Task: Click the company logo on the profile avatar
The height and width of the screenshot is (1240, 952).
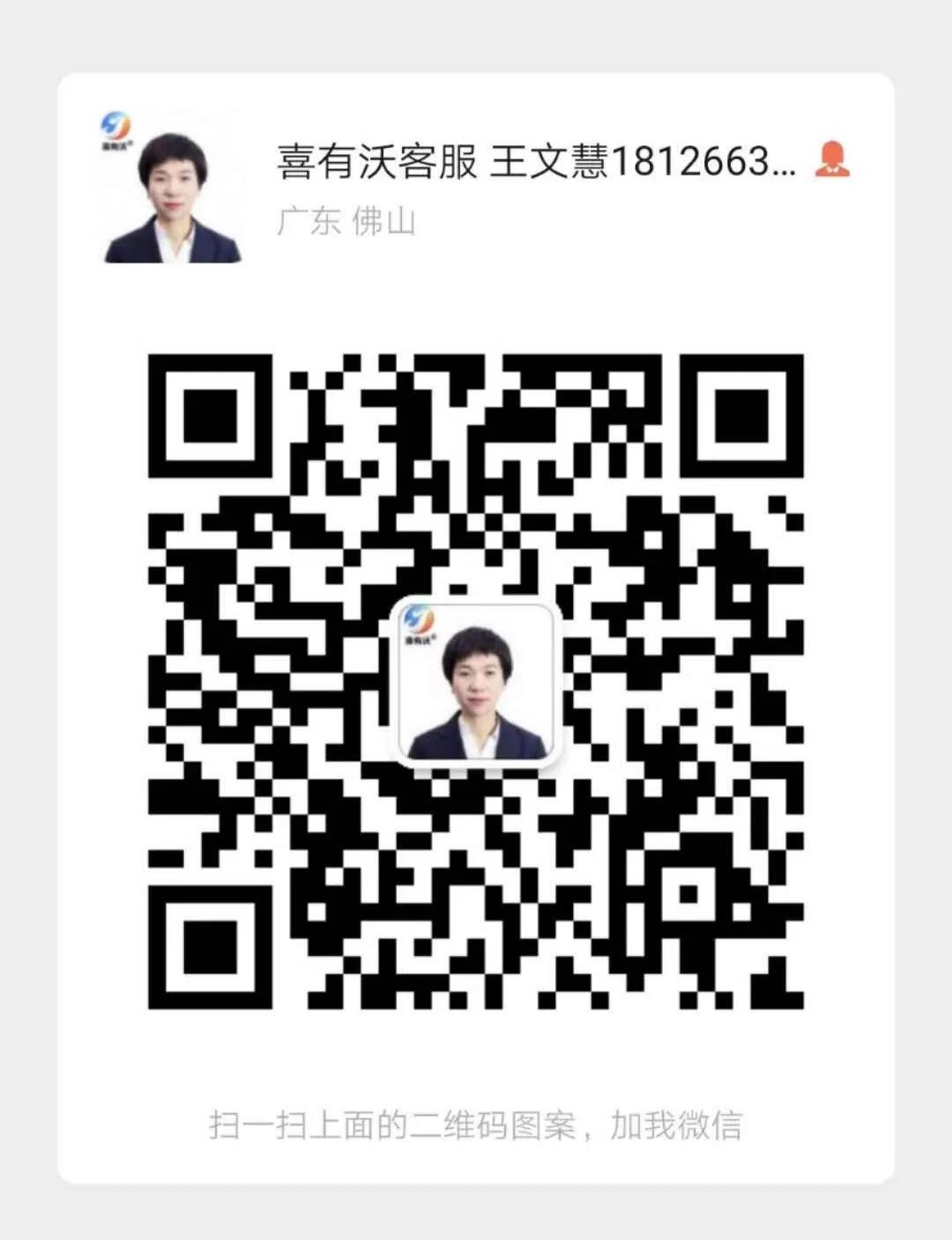Action: click(115, 123)
